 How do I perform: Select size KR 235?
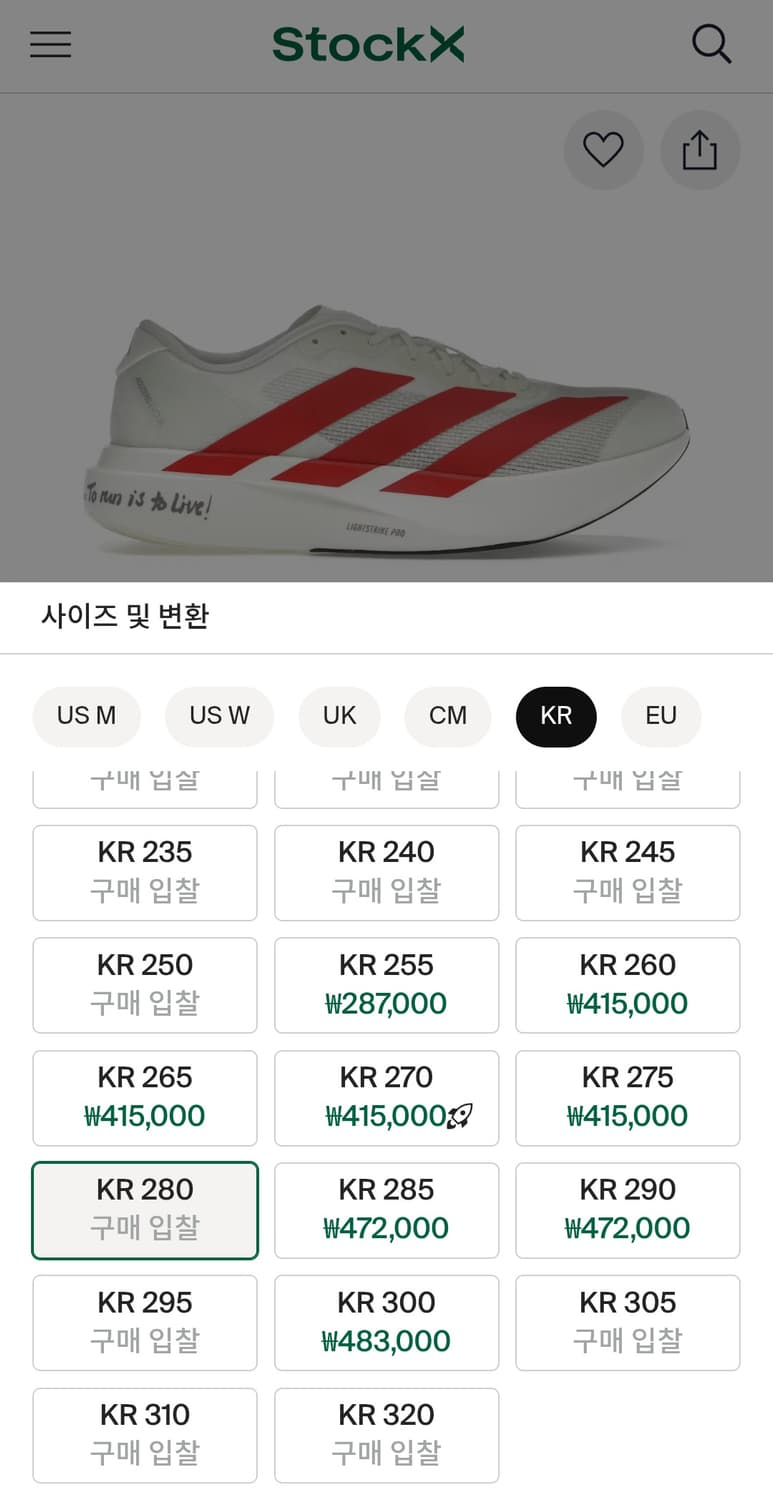tap(144, 871)
